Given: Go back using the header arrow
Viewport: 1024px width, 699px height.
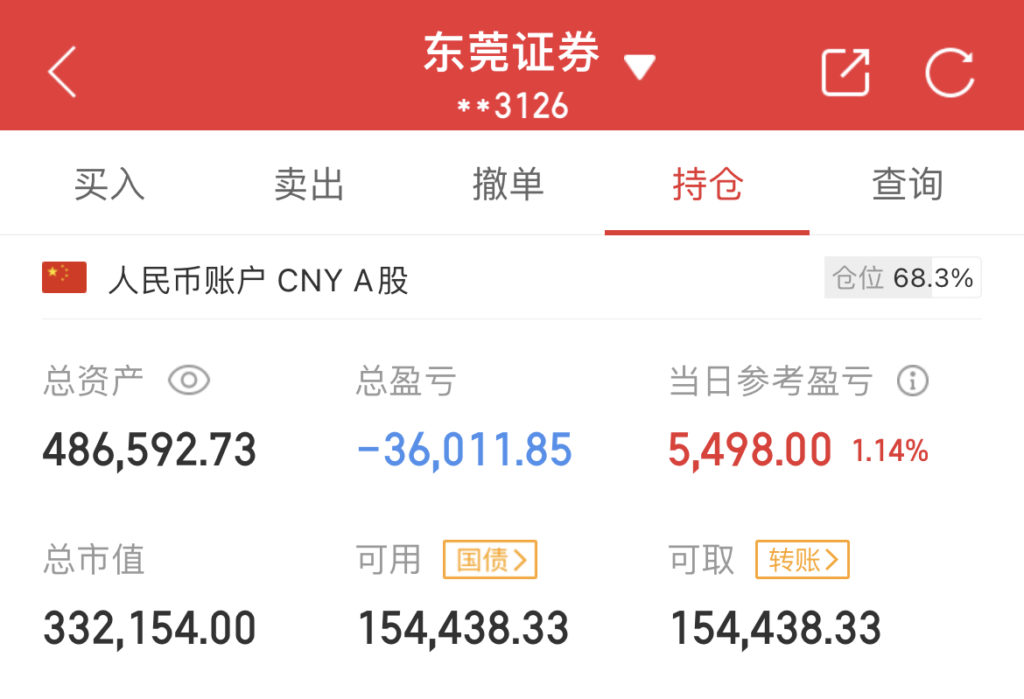Looking at the screenshot, I should click(62, 72).
